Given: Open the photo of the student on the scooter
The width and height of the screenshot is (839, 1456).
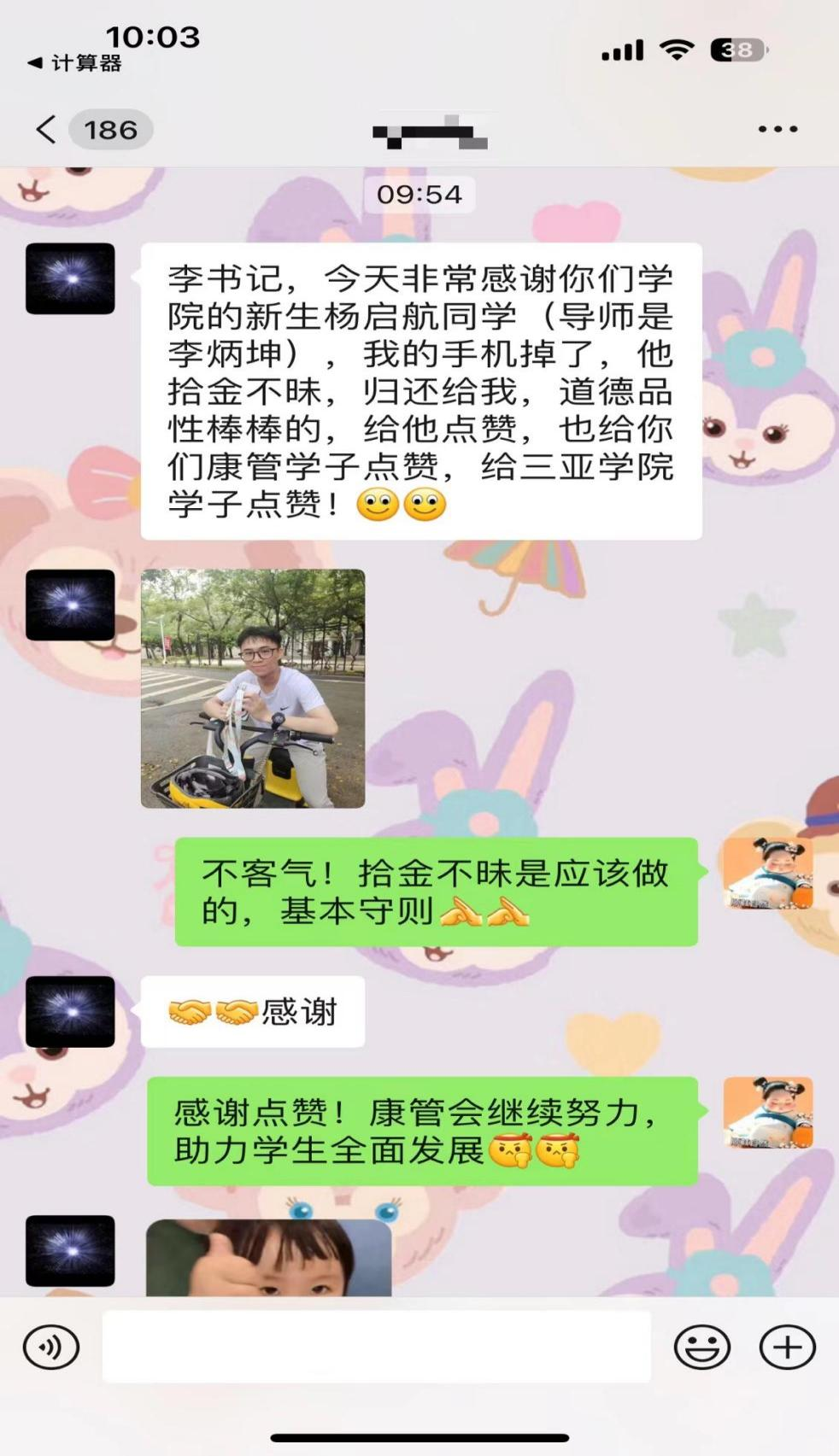Looking at the screenshot, I should pyautogui.click(x=253, y=688).
